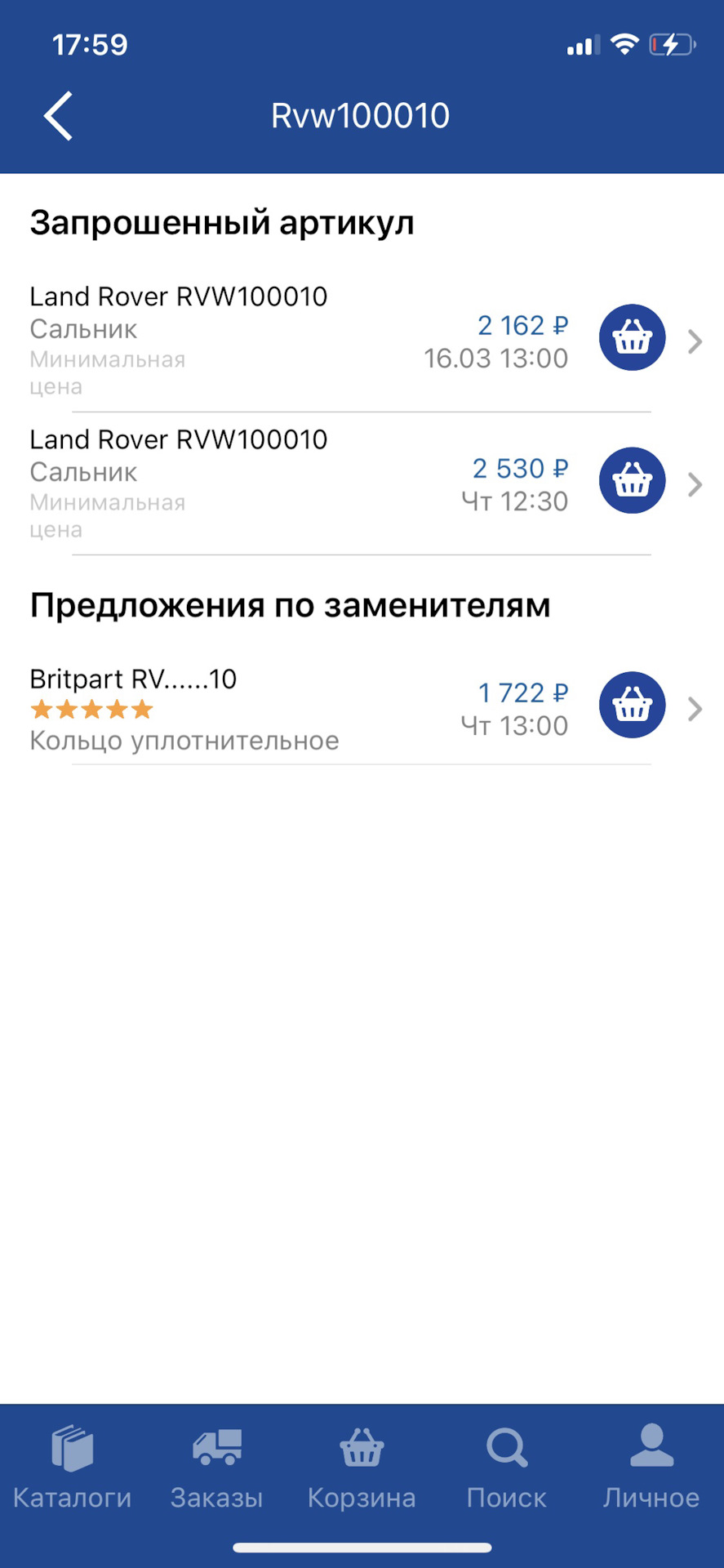
Task: Navigate back with the arrow button
Action: (x=57, y=115)
